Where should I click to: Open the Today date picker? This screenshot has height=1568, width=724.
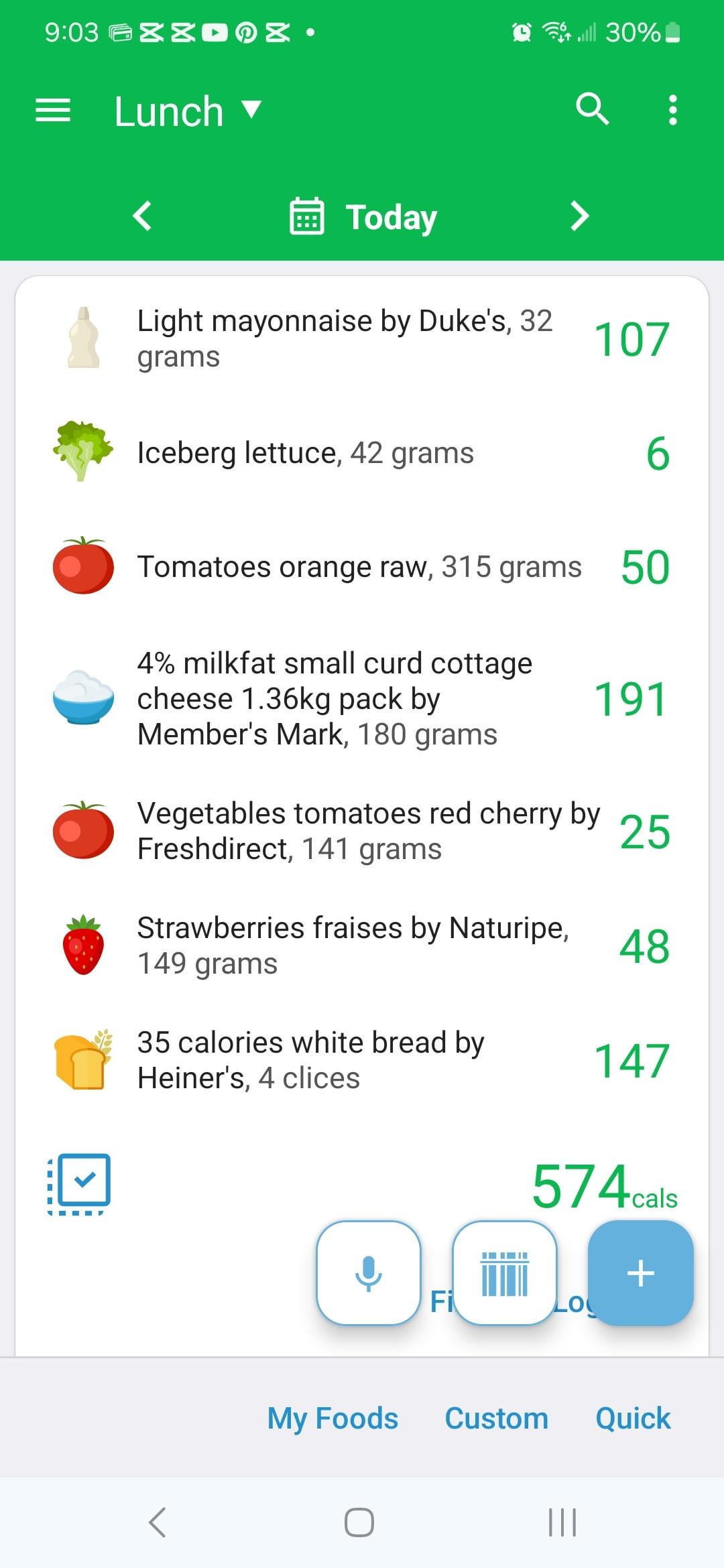pos(363,217)
